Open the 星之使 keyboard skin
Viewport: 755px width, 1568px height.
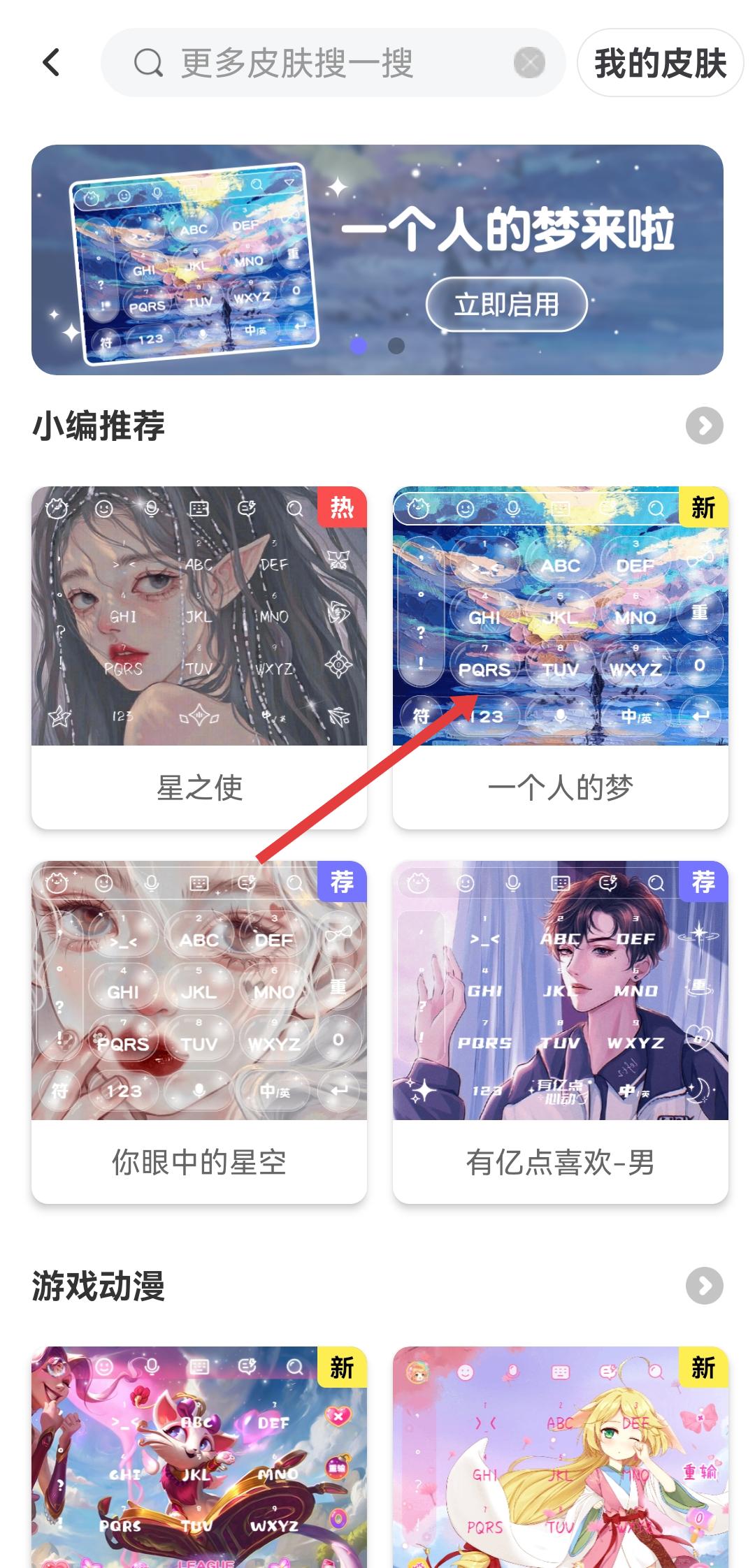click(x=199, y=657)
